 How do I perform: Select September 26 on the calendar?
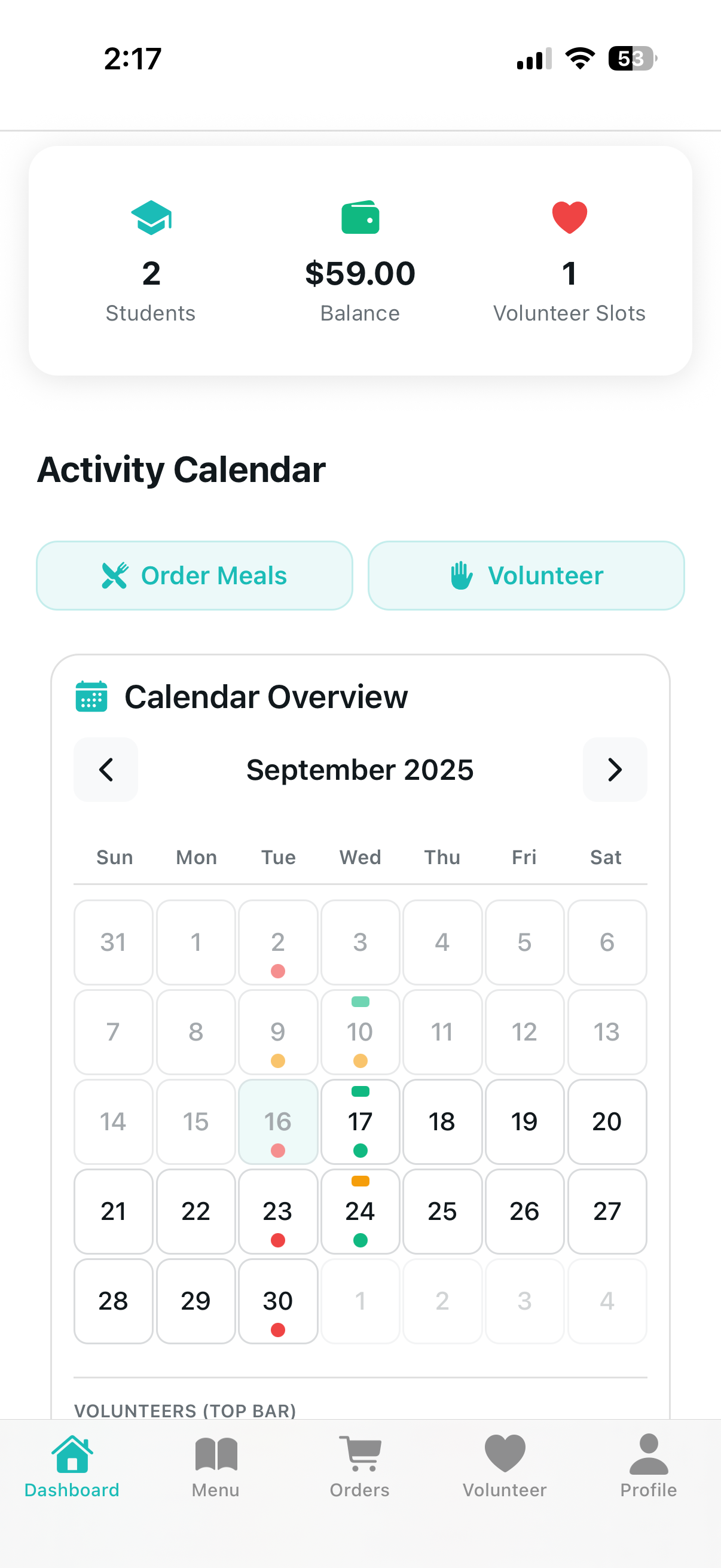(524, 1211)
